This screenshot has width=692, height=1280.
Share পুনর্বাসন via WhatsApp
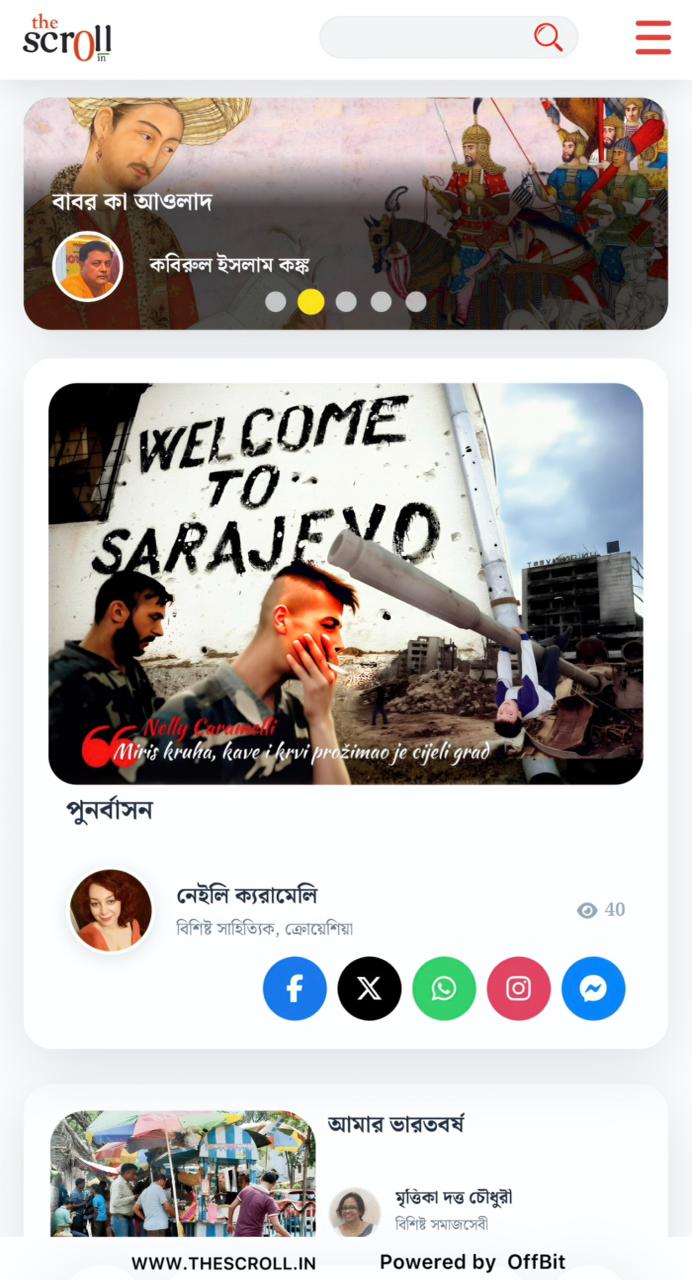(444, 989)
